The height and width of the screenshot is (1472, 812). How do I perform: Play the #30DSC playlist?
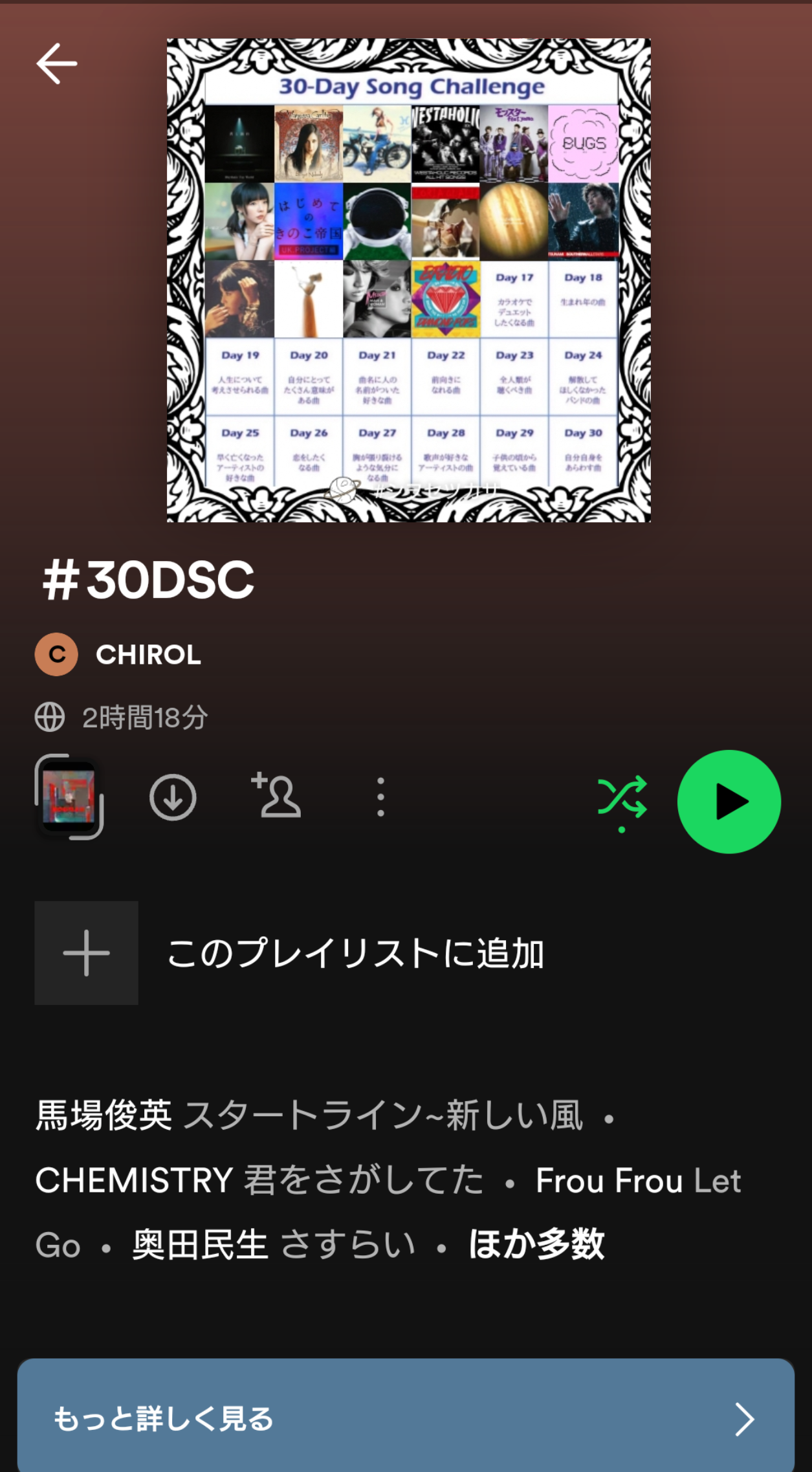coord(729,802)
